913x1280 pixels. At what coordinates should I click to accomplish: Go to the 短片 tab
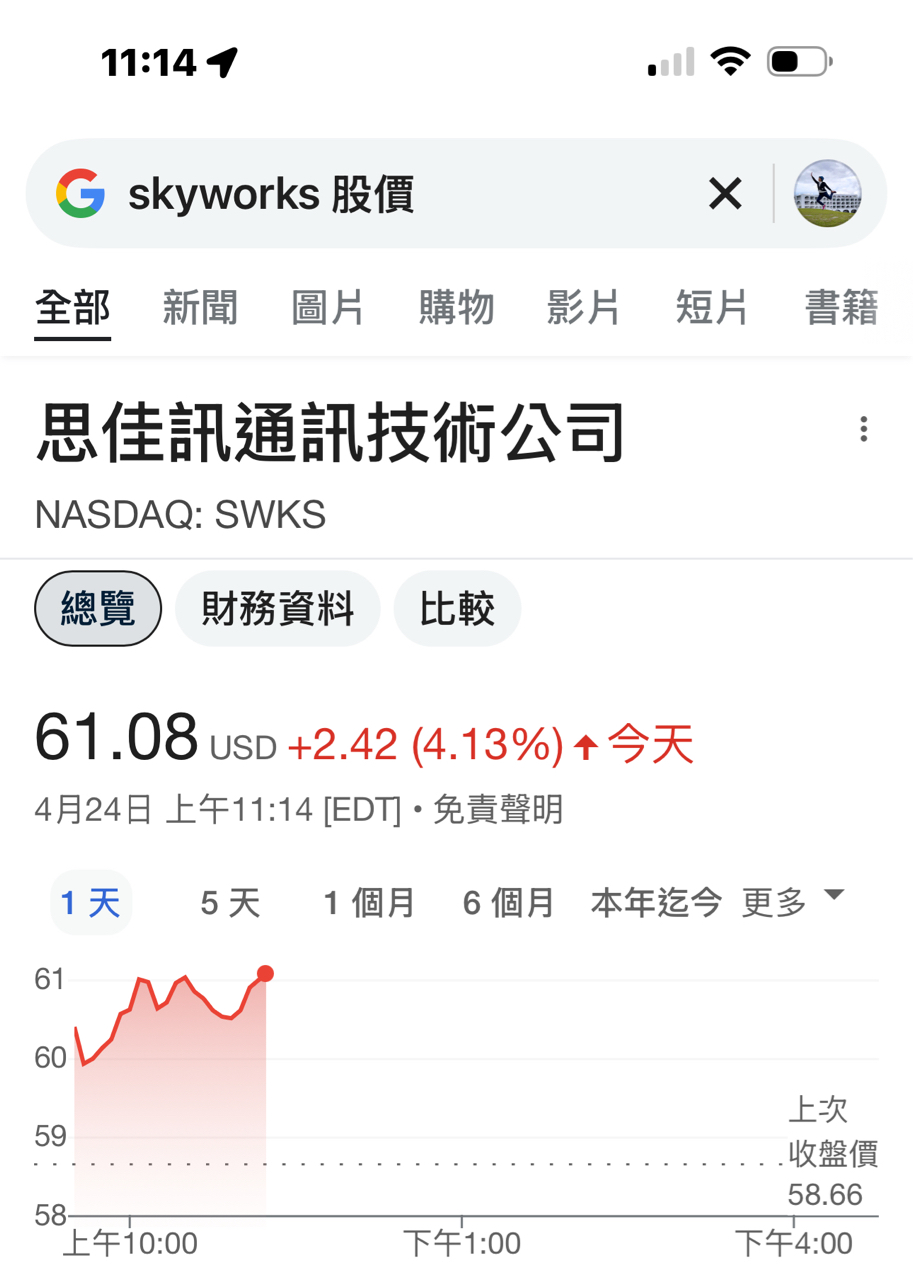(712, 307)
